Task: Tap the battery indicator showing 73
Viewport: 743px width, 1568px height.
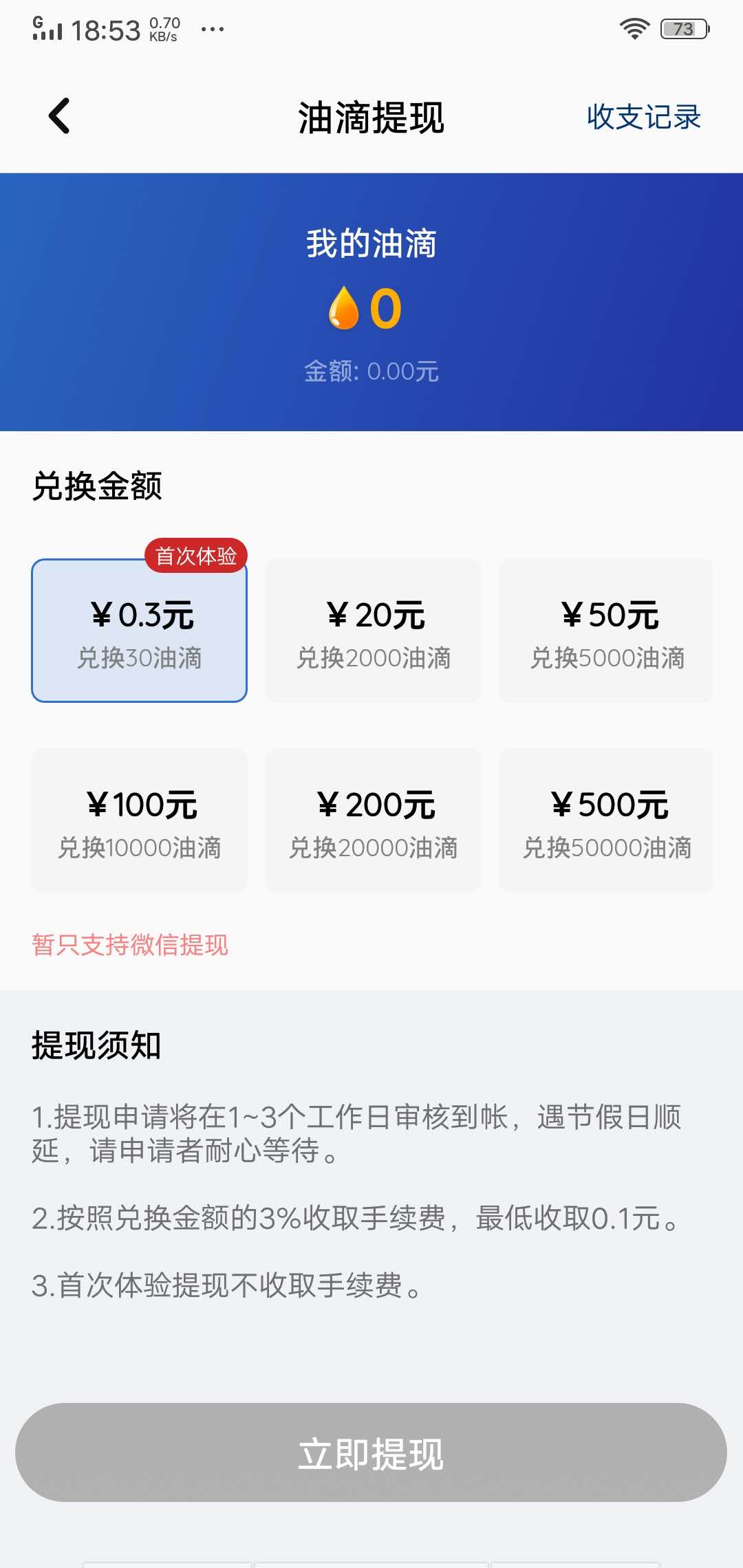Action: (683, 29)
